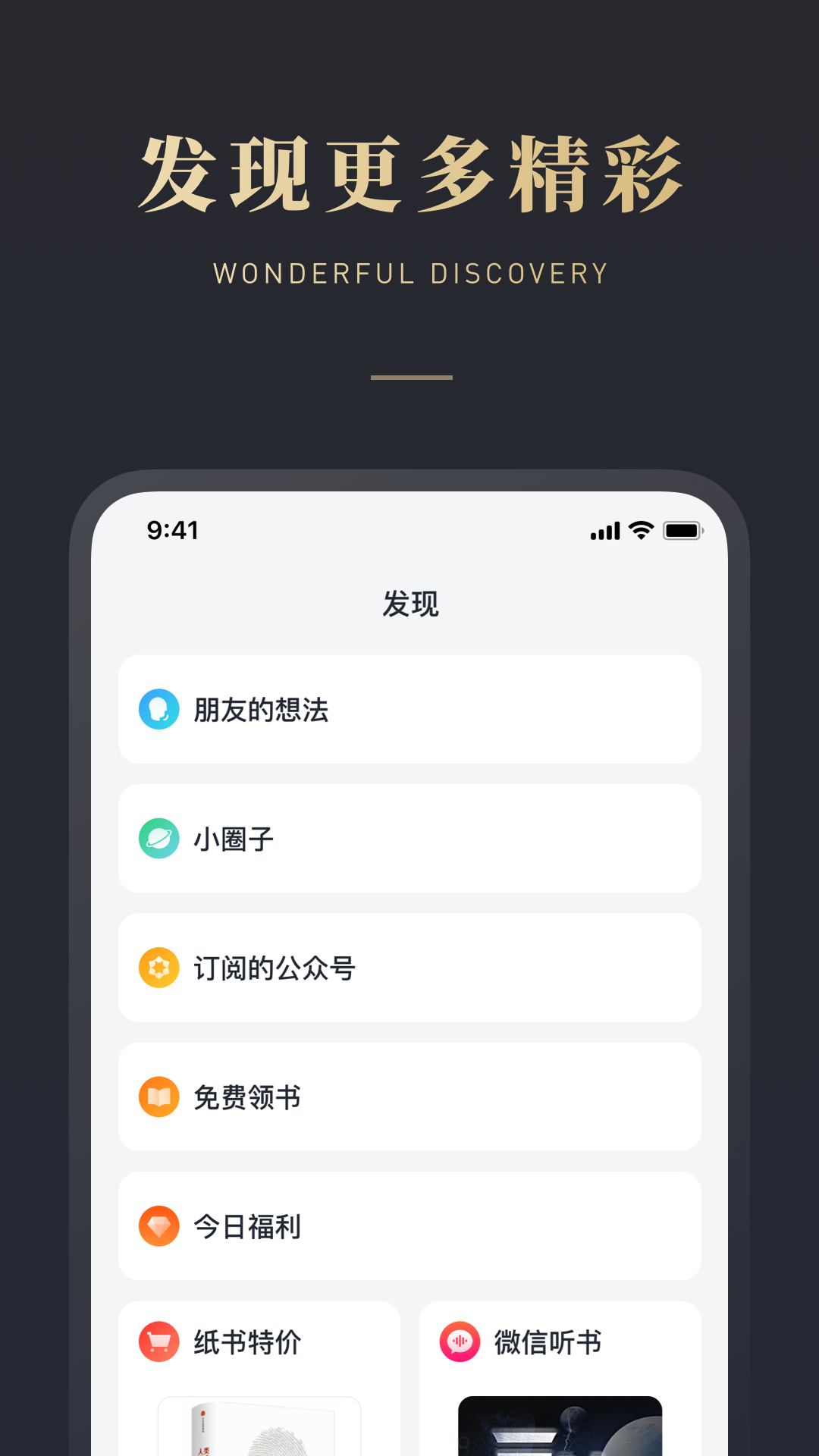Image resolution: width=819 pixels, height=1456 pixels.
Task: Click the yellow badge icon beside 订阅的公众号
Action: 158,968
